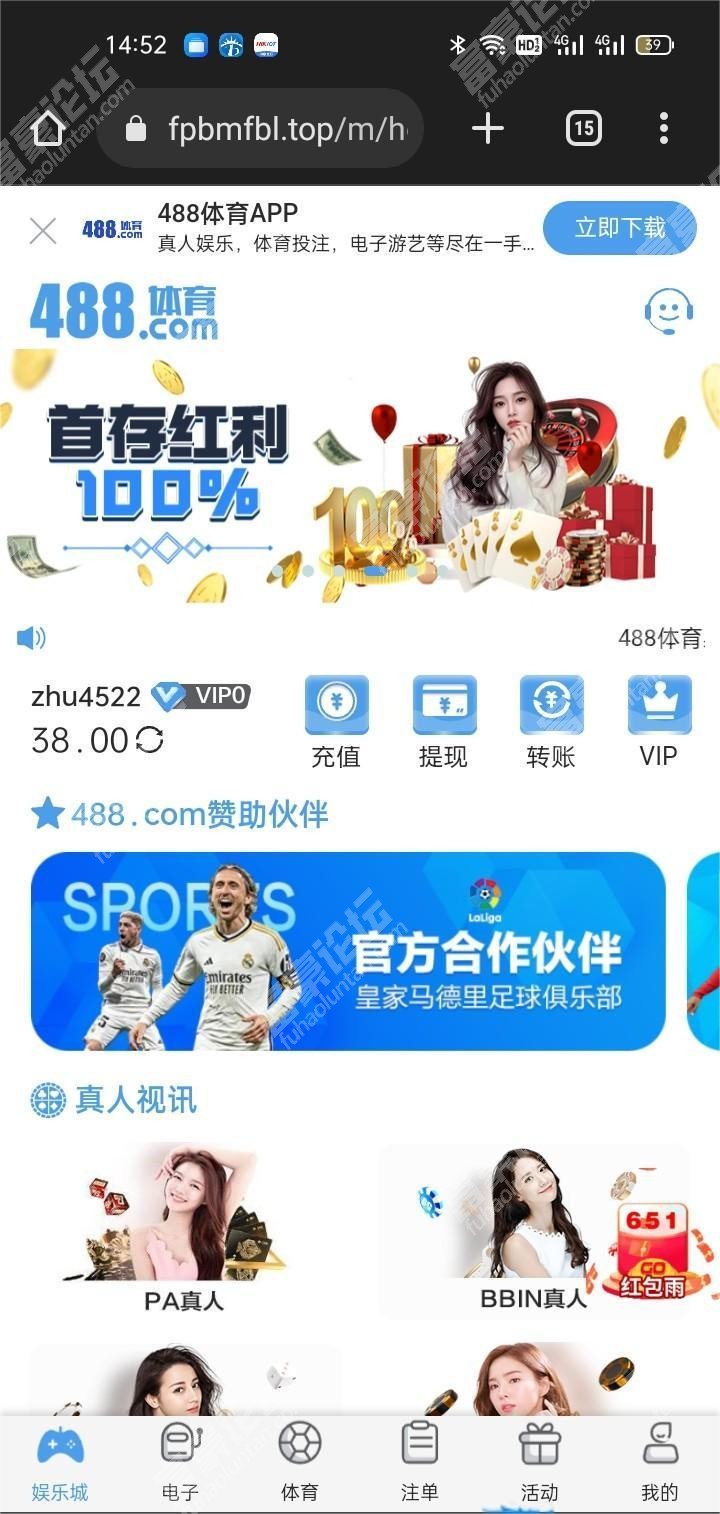The width and height of the screenshot is (720, 1514).
Task: Open the 红包雨 floating reward icon
Action: pyautogui.click(x=652, y=1252)
